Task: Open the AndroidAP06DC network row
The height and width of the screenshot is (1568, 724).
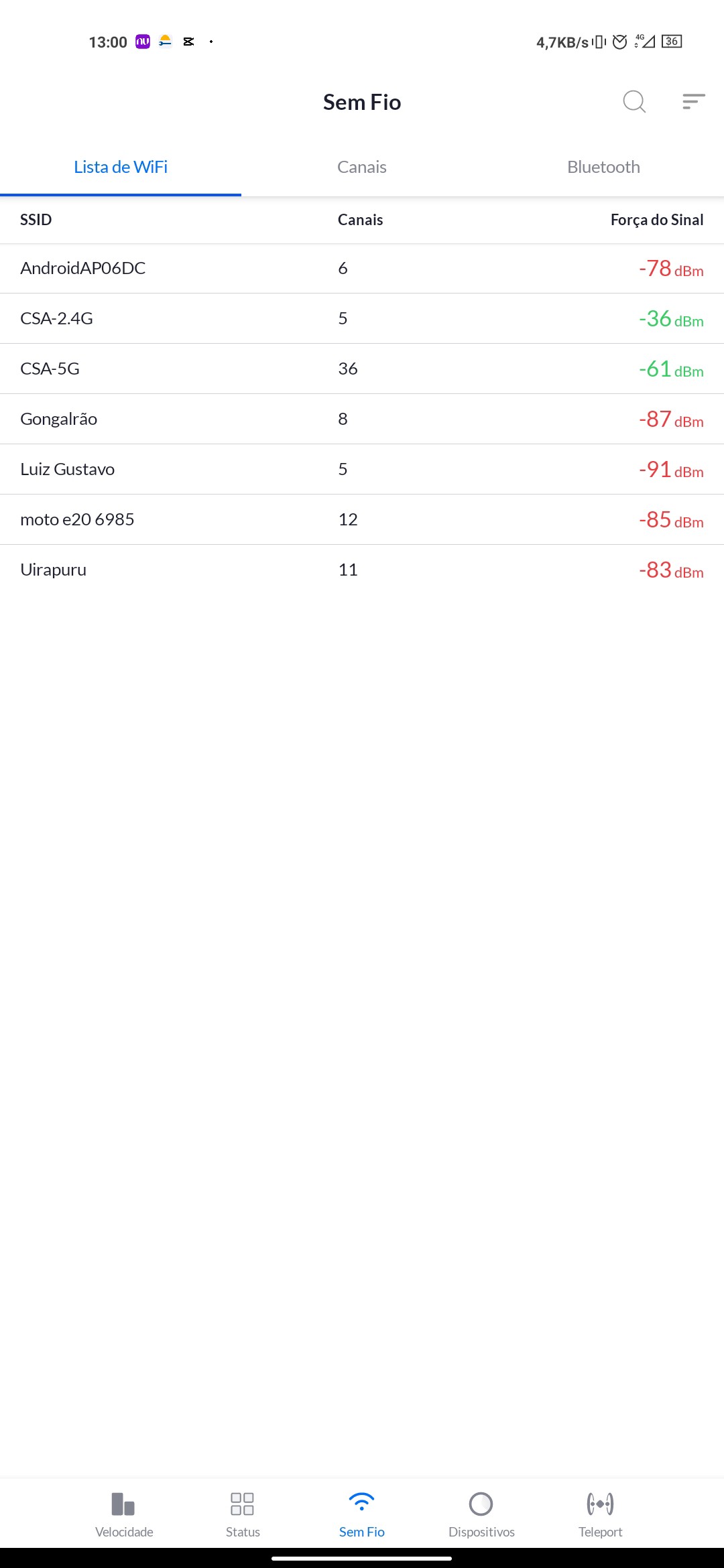Action: (362, 268)
